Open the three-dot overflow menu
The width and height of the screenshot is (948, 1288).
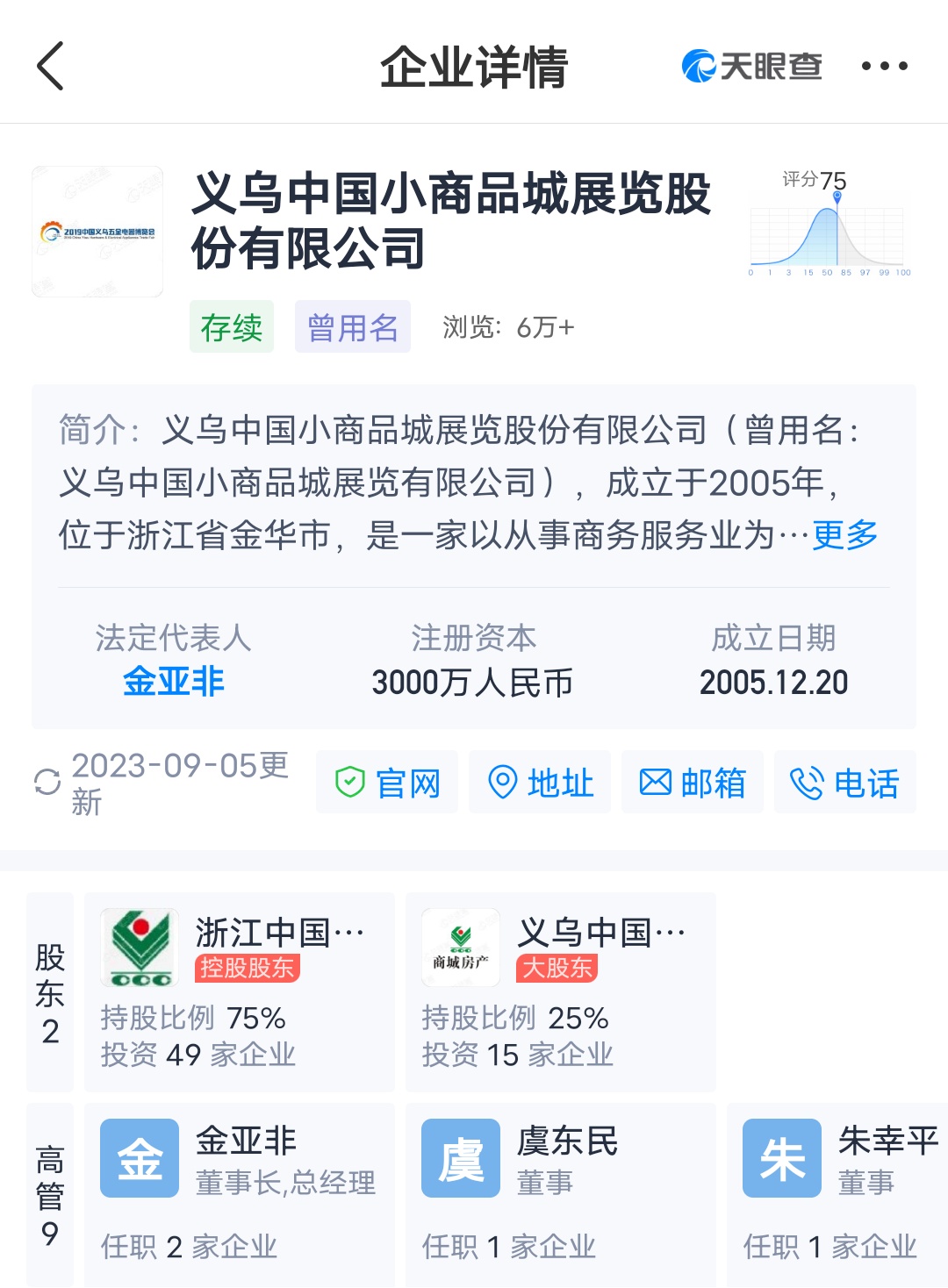pyautogui.click(x=884, y=66)
